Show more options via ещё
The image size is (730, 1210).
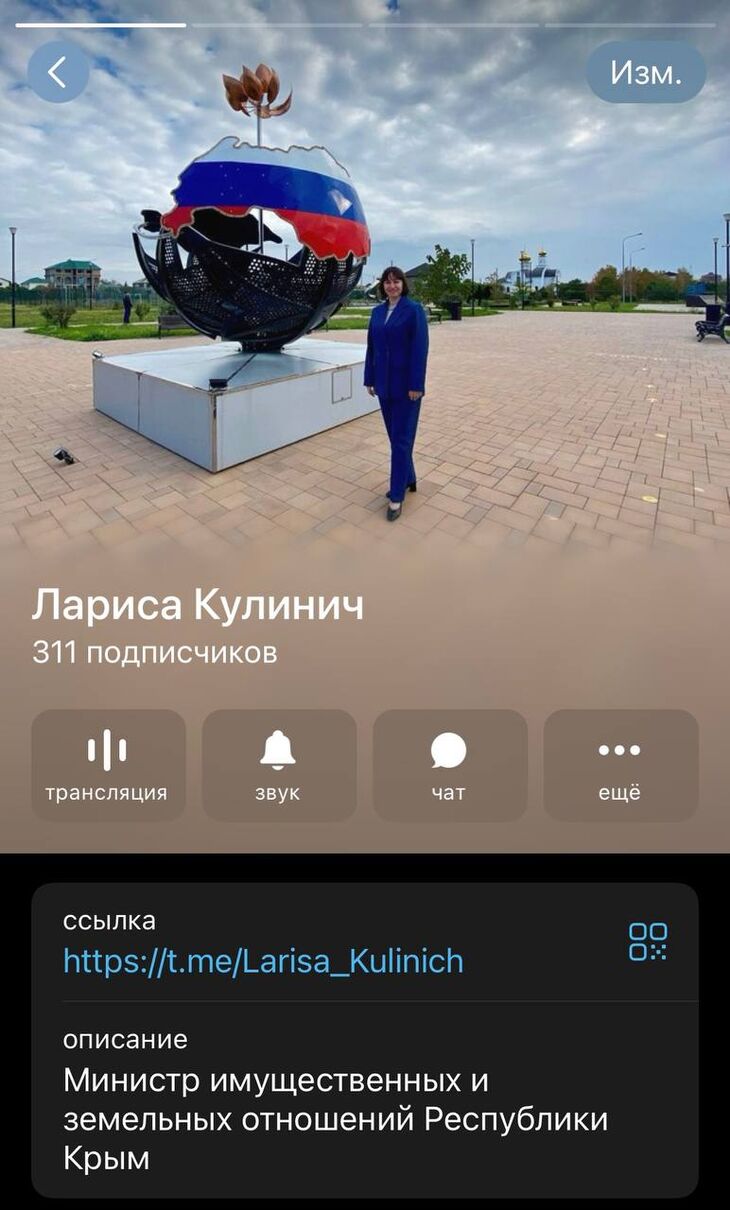click(620, 765)
